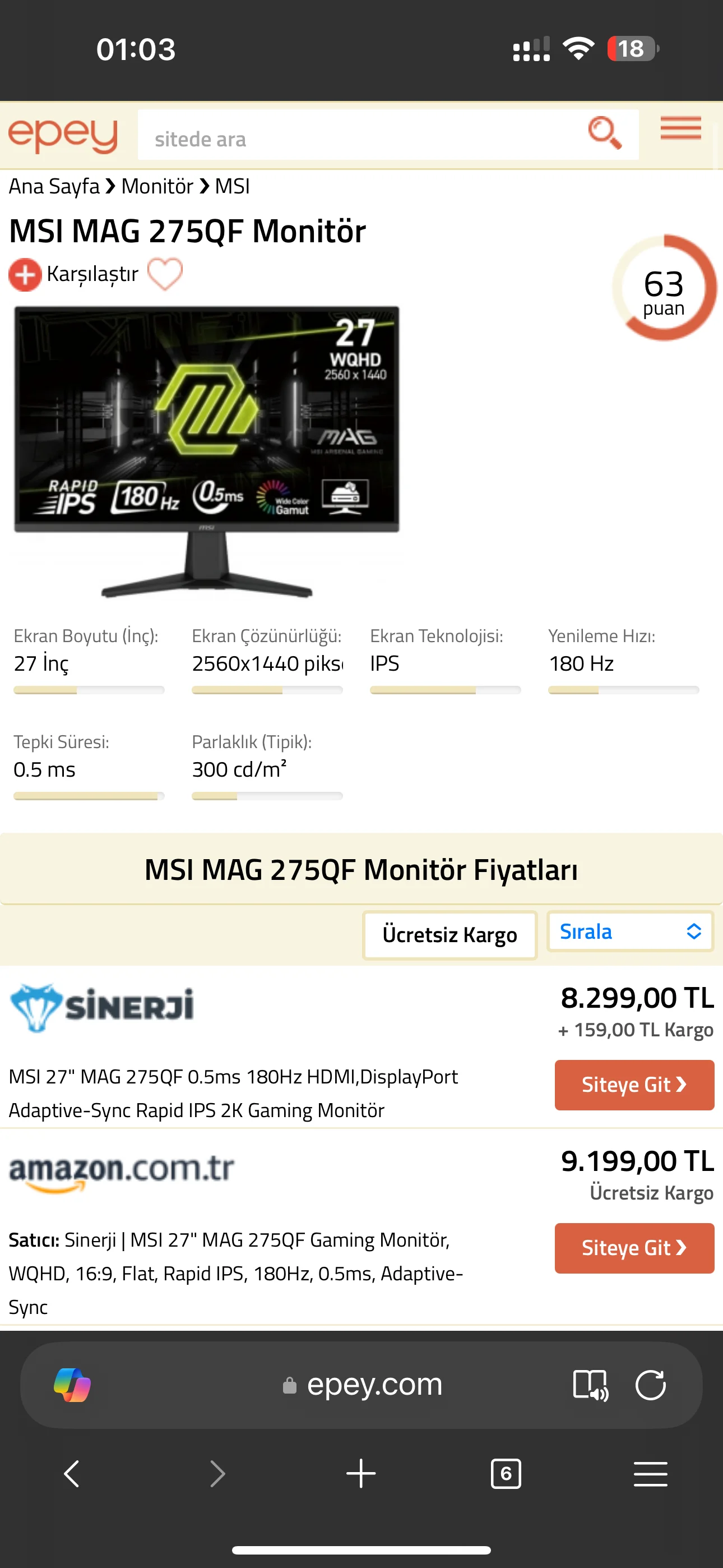View the MSI MAG 275QF product image
This screenshot has height=1568, width=723.
pyautogui.click(x=207, y=450)
